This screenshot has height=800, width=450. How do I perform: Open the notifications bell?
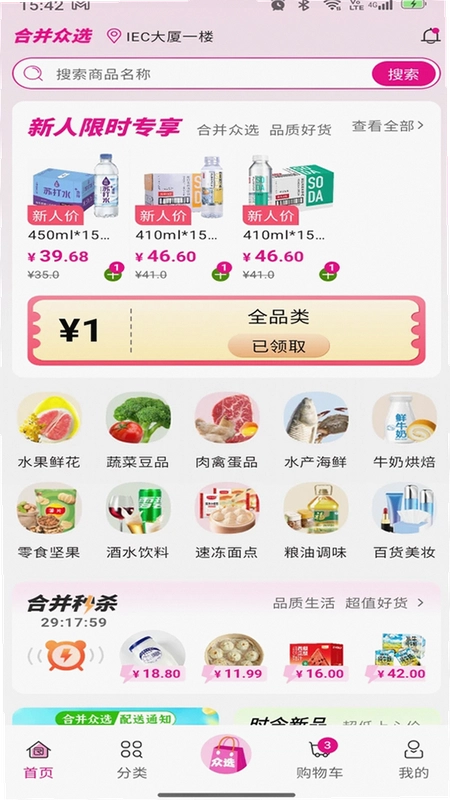pyautogui.click(x=431, y=36)
